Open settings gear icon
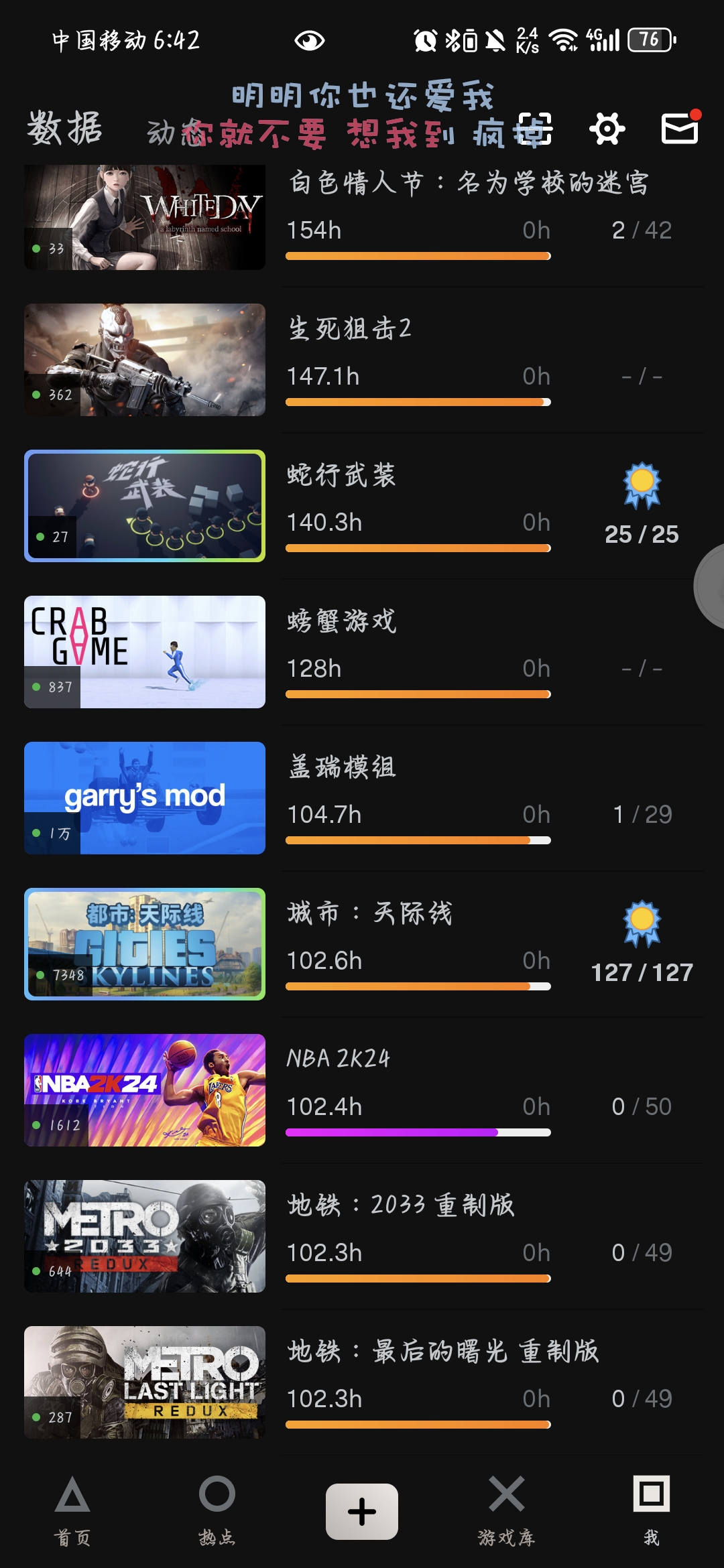This screenshot has height=1568, width=724. click(607, 129)
